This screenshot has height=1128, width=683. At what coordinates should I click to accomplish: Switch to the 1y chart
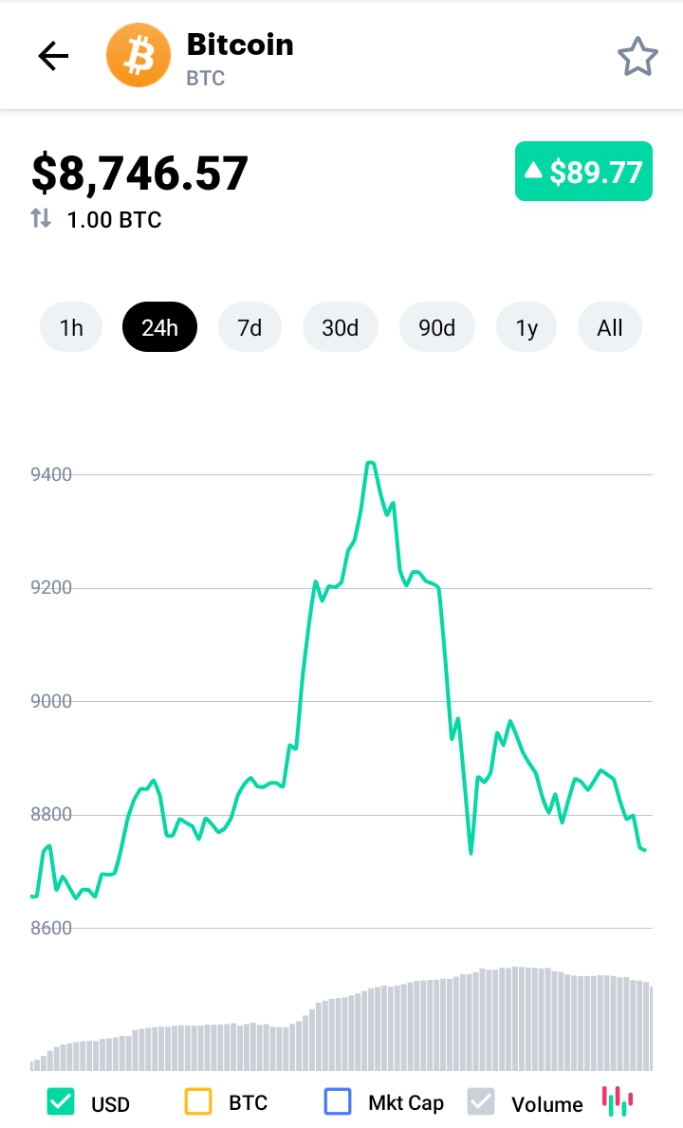click(527, 328)
